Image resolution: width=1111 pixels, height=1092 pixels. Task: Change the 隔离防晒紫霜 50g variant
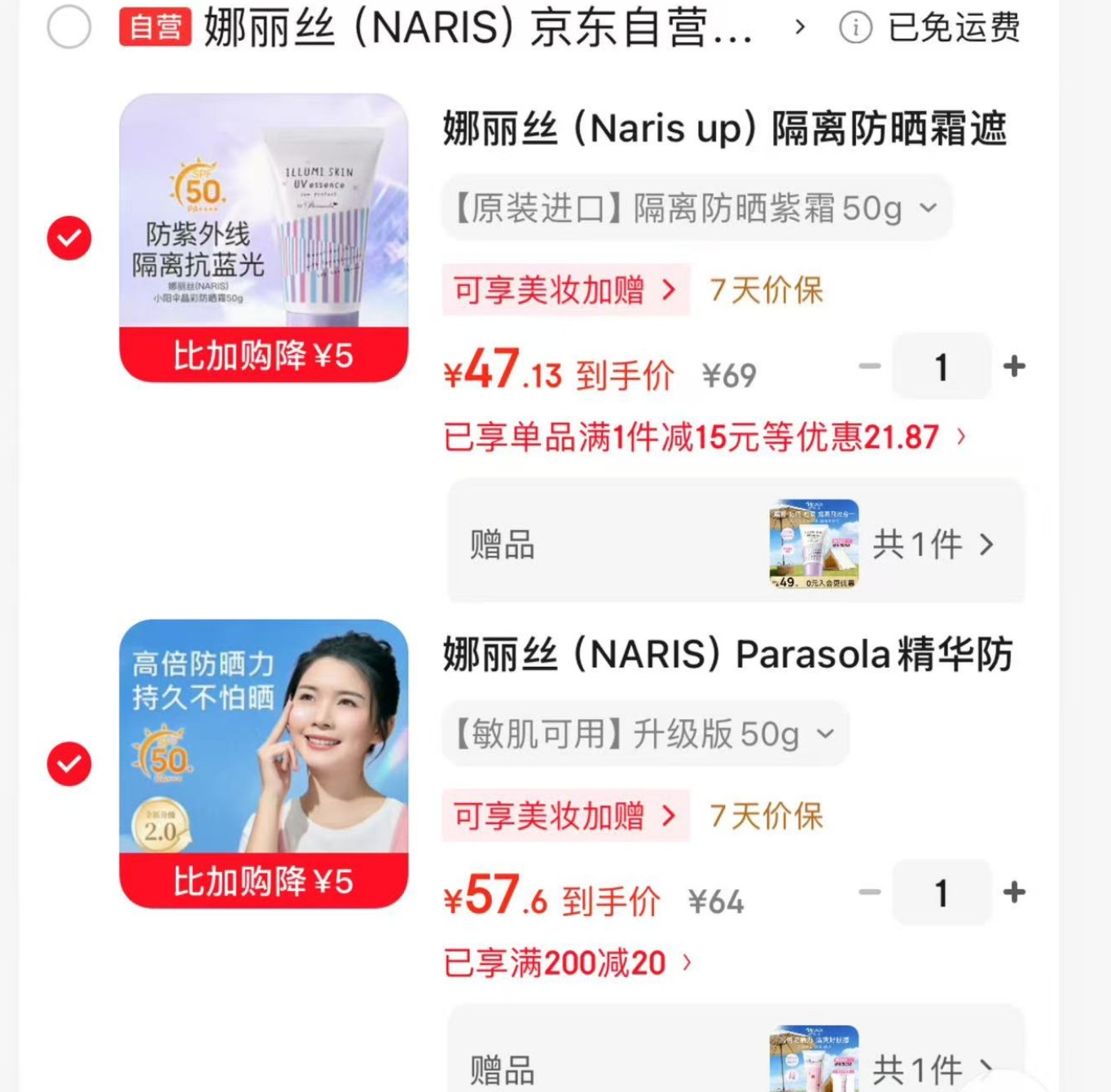pos(696,208)
